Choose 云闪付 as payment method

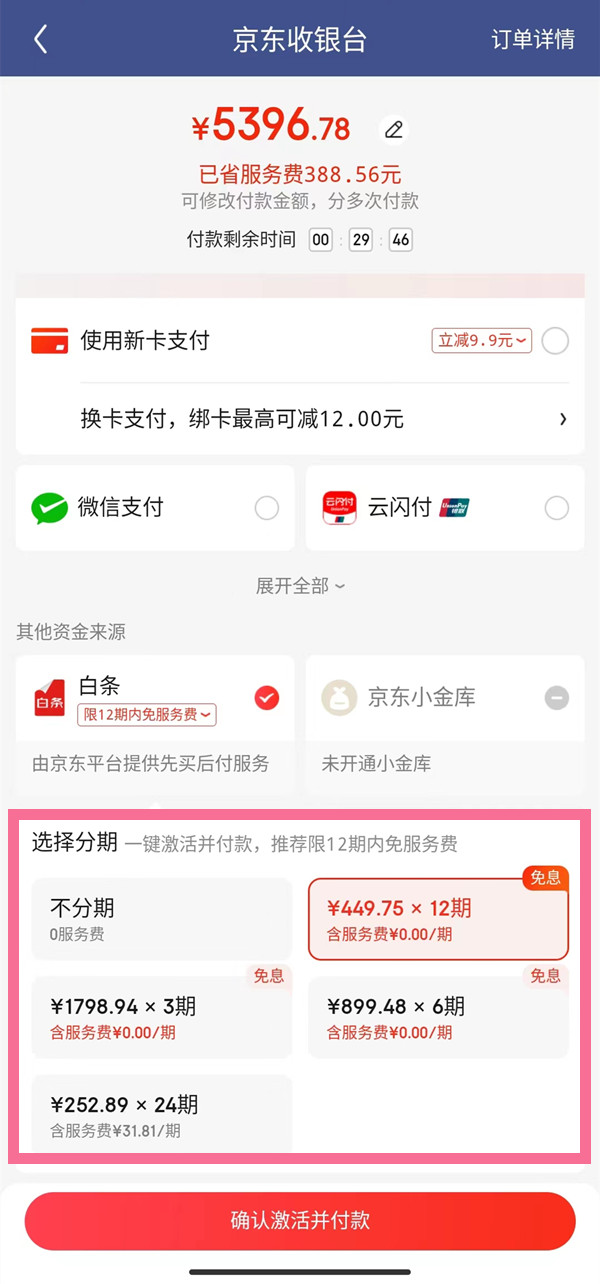(445, 508)
